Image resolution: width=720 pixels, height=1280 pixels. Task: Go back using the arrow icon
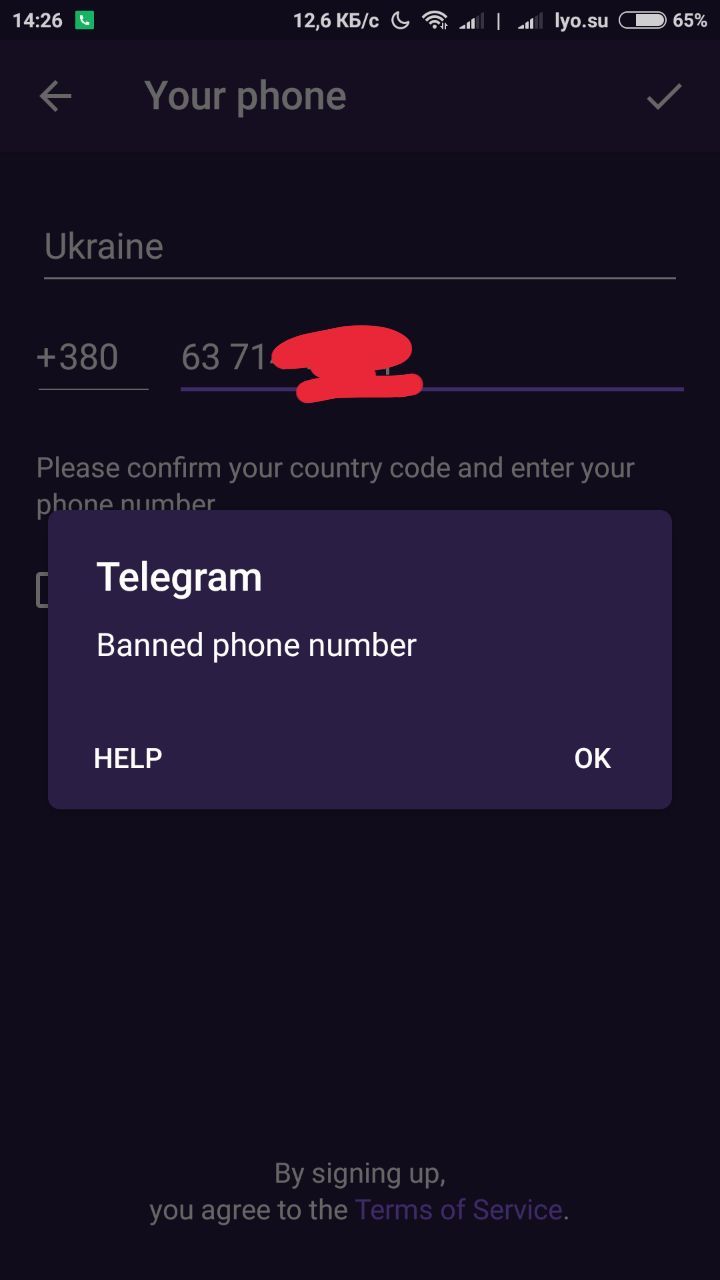click(55, 96)
